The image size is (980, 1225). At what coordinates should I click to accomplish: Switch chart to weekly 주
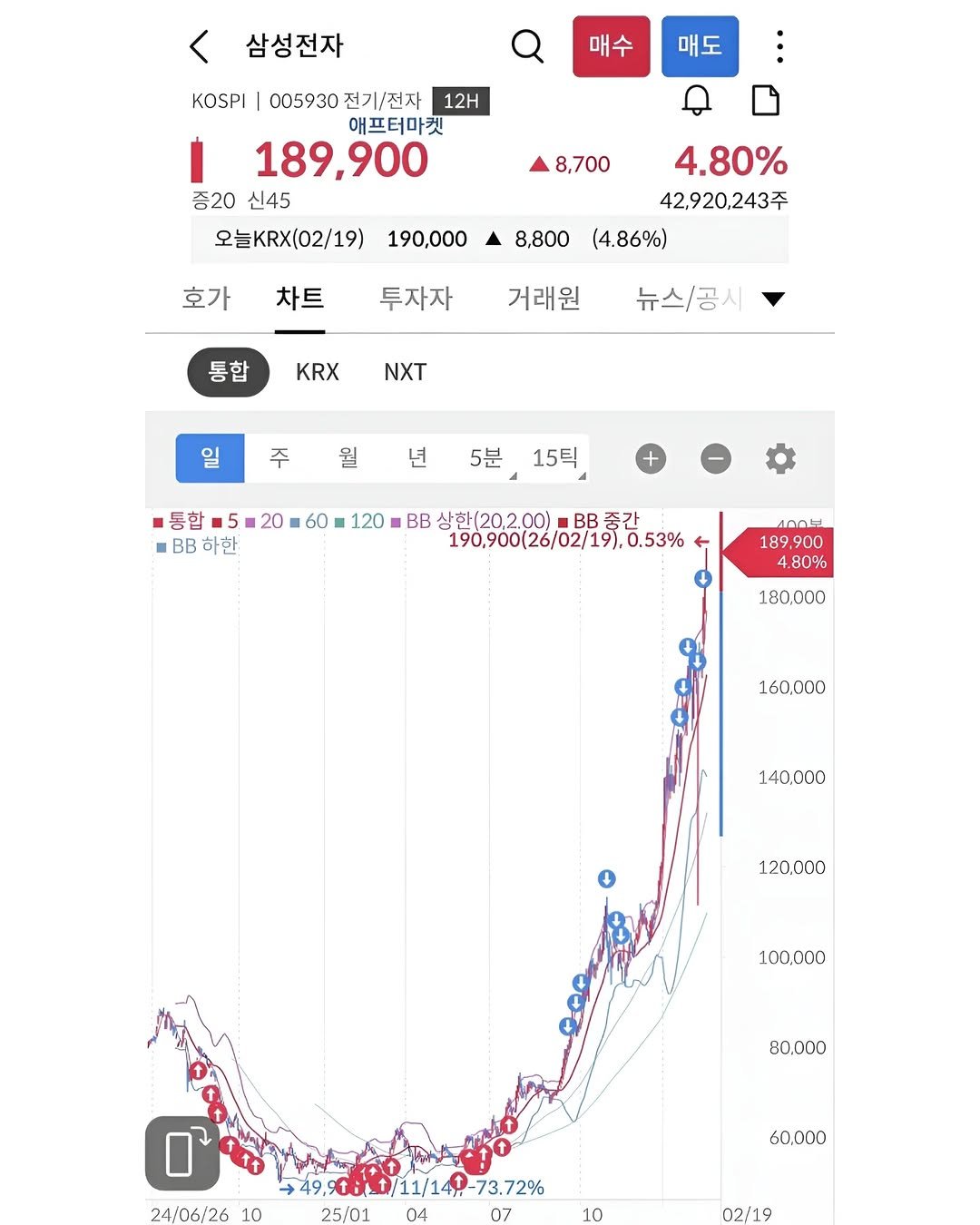coord(279,457)
